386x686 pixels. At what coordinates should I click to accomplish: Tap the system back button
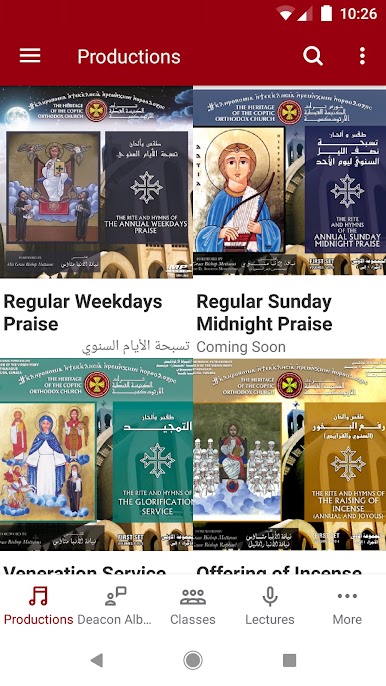click(96, 660)
